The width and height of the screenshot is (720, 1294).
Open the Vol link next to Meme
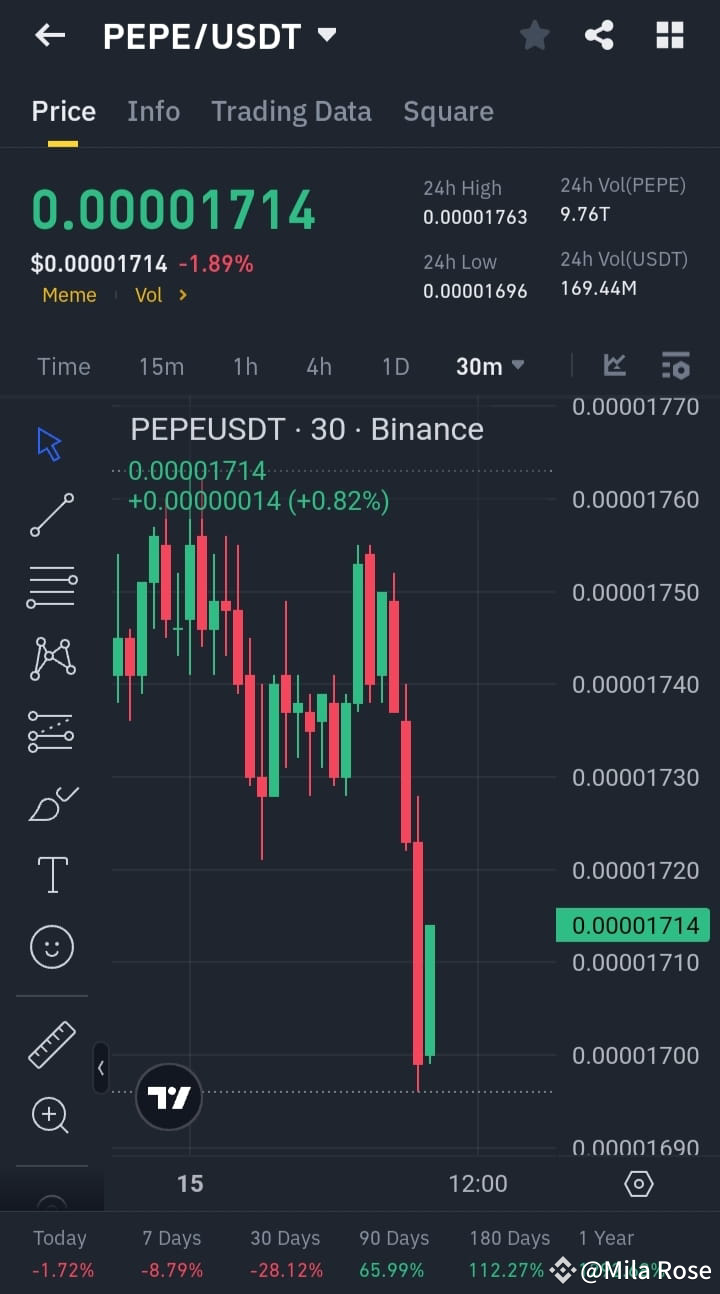click(150, 295)
